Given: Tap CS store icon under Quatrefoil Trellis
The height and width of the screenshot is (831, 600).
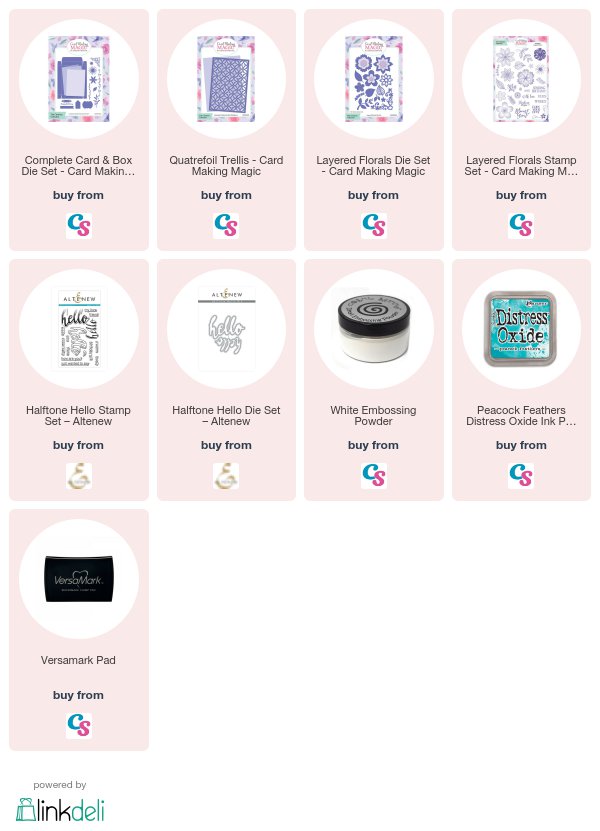Looking at the screenshot, I should (x=226, y=225).
